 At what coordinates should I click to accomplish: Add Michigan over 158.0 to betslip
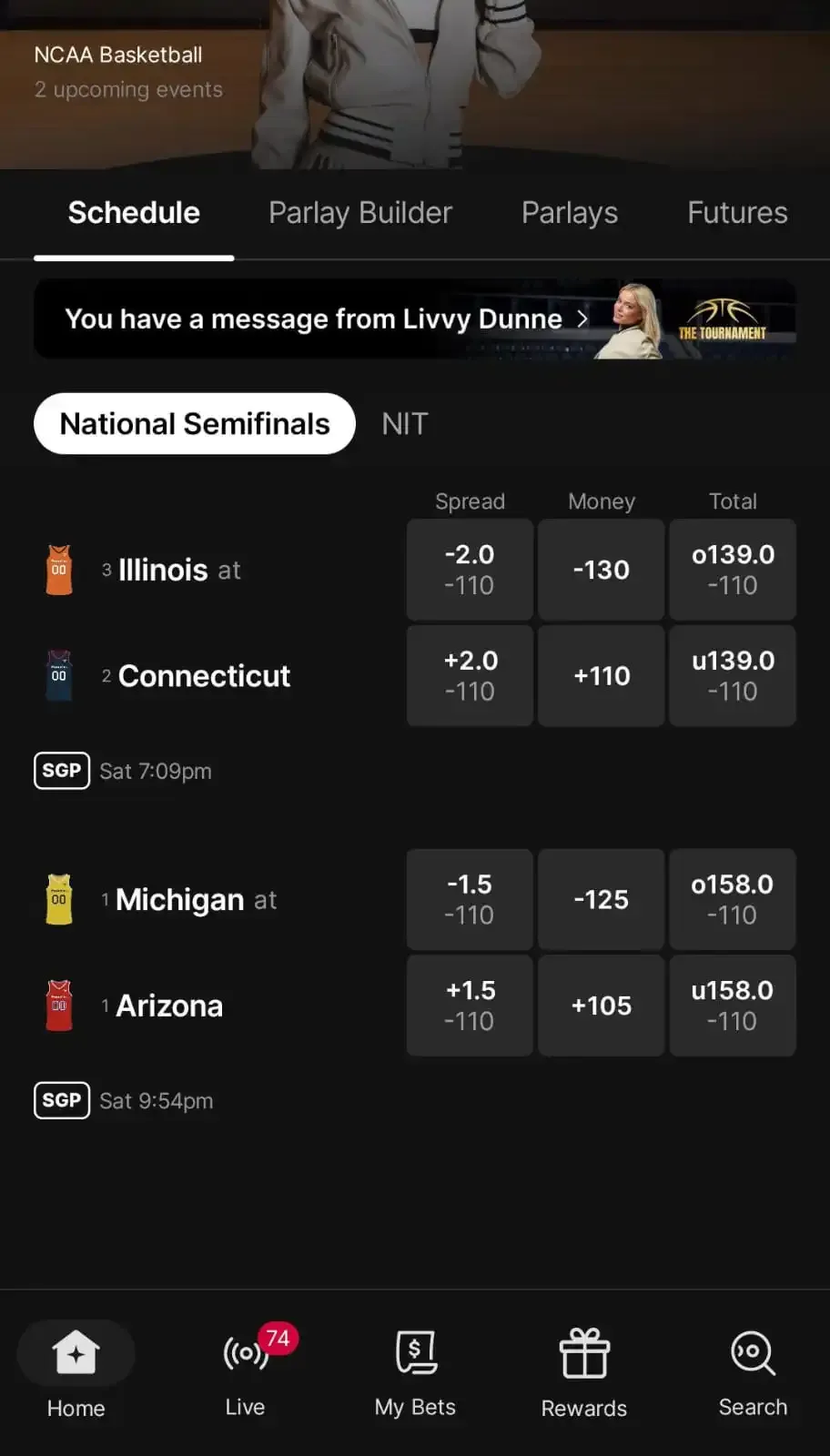[733, 899]
